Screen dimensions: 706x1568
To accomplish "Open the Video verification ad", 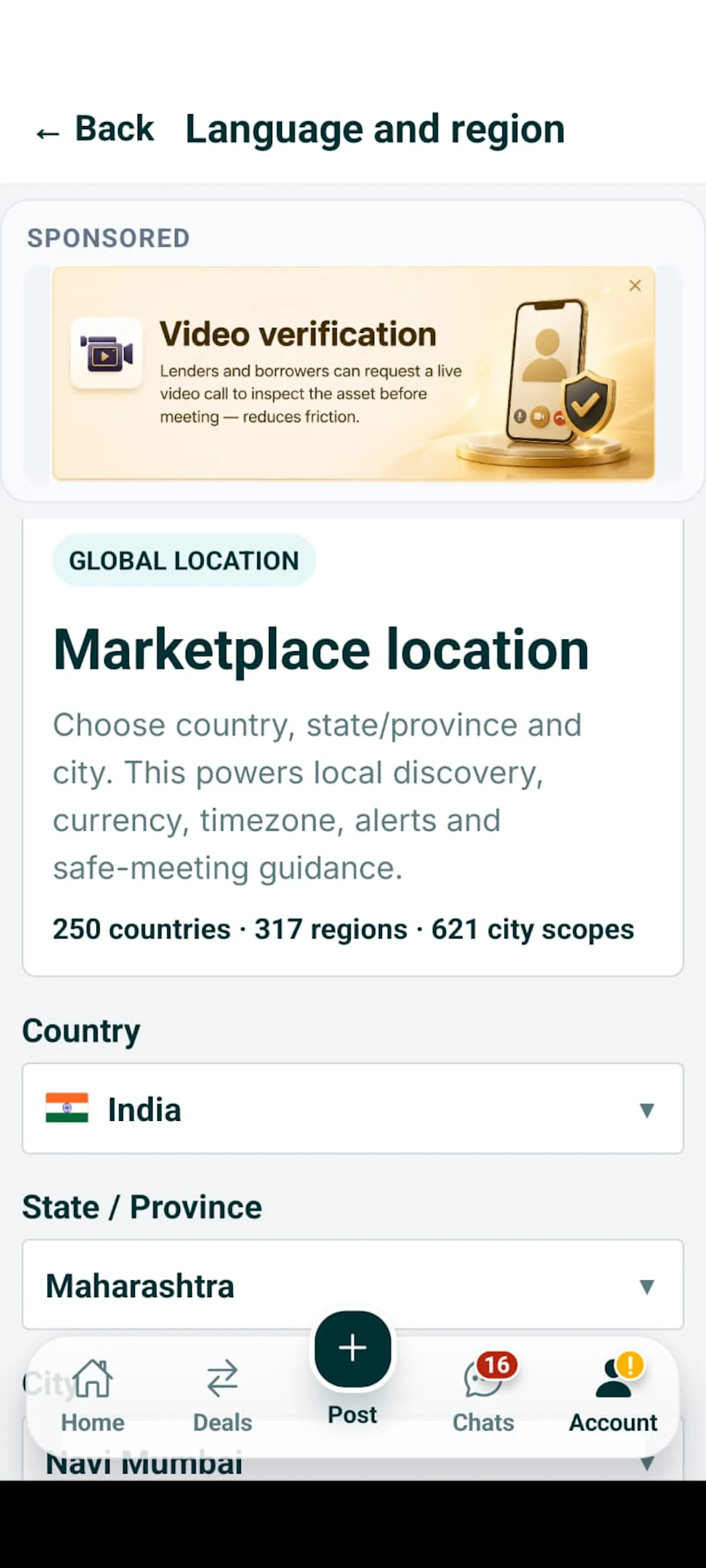I will pyautogui.click(x=353, y=373).
